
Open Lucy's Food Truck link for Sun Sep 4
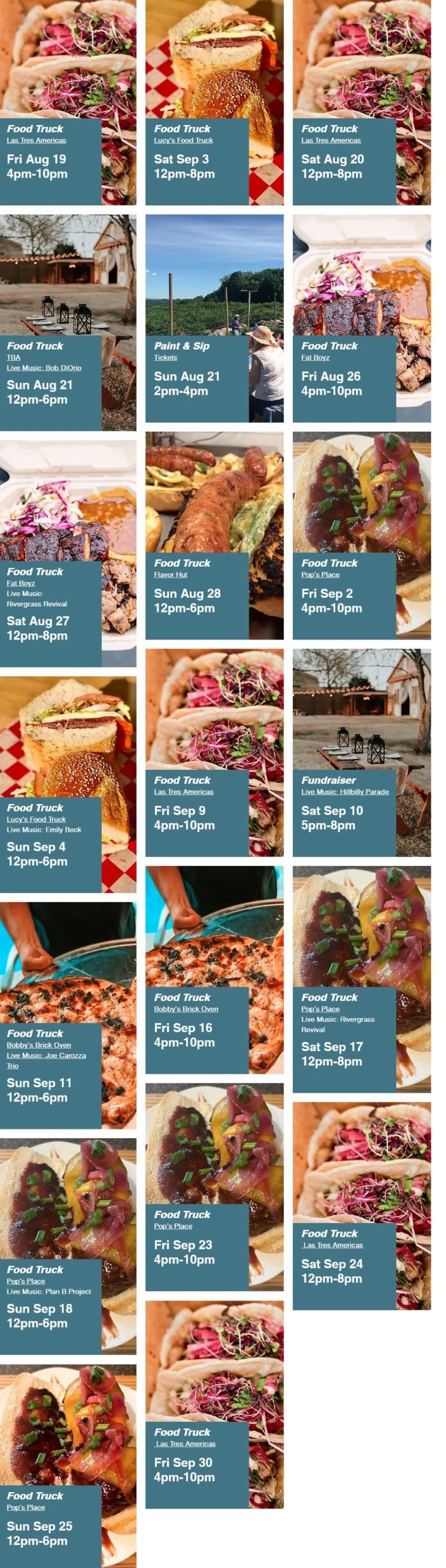tap(36, 819)
